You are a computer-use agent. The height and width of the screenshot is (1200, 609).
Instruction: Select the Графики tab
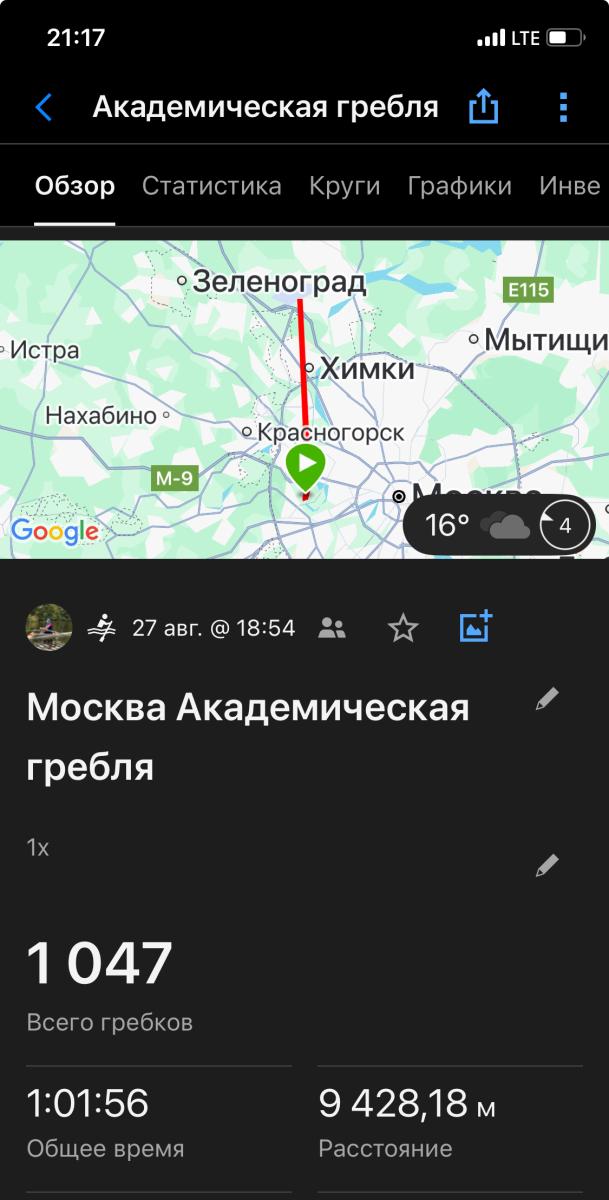pos(459,186)
